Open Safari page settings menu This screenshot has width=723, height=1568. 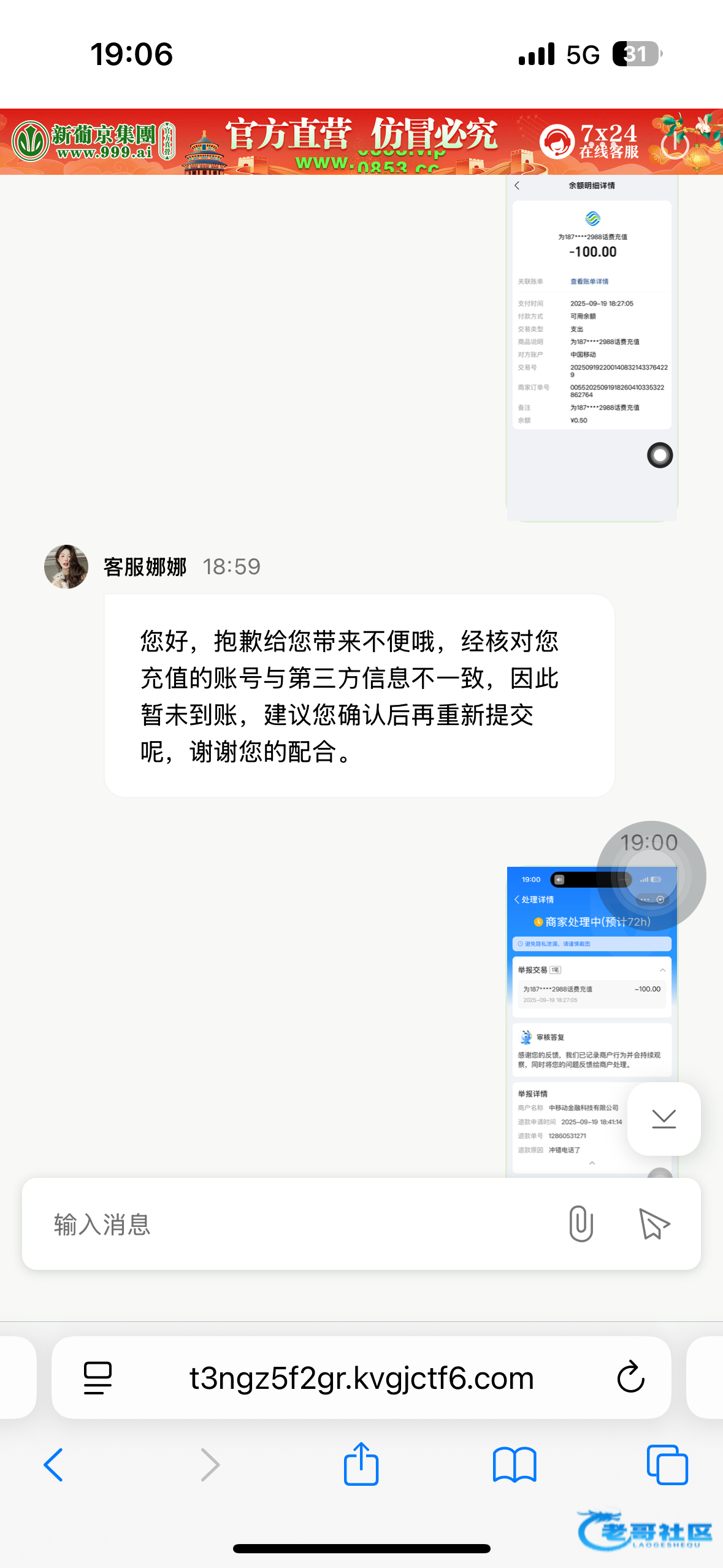pyautogui.click(x=98, y=1378)
